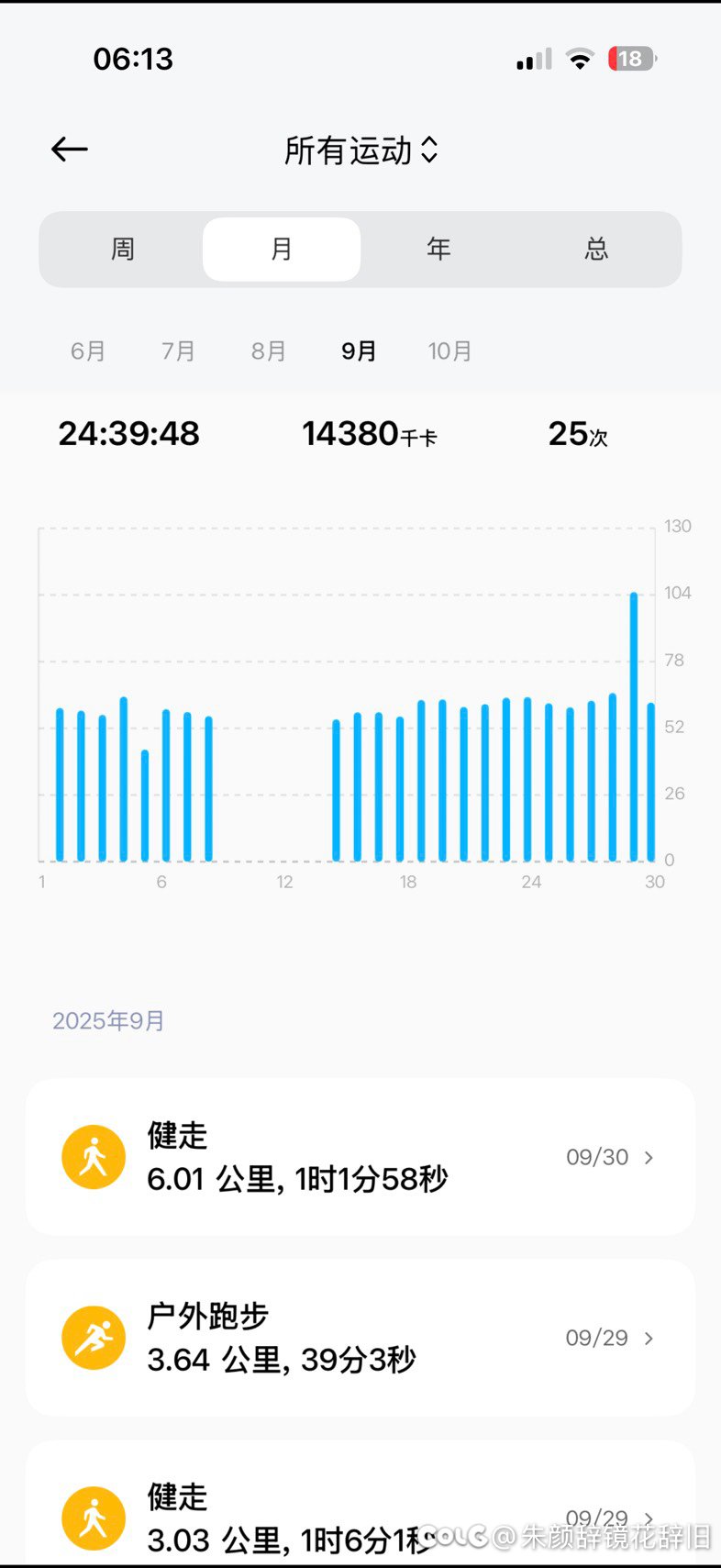
Task: Show the 总 overall statistics
Action: click(x=596, y=250)
